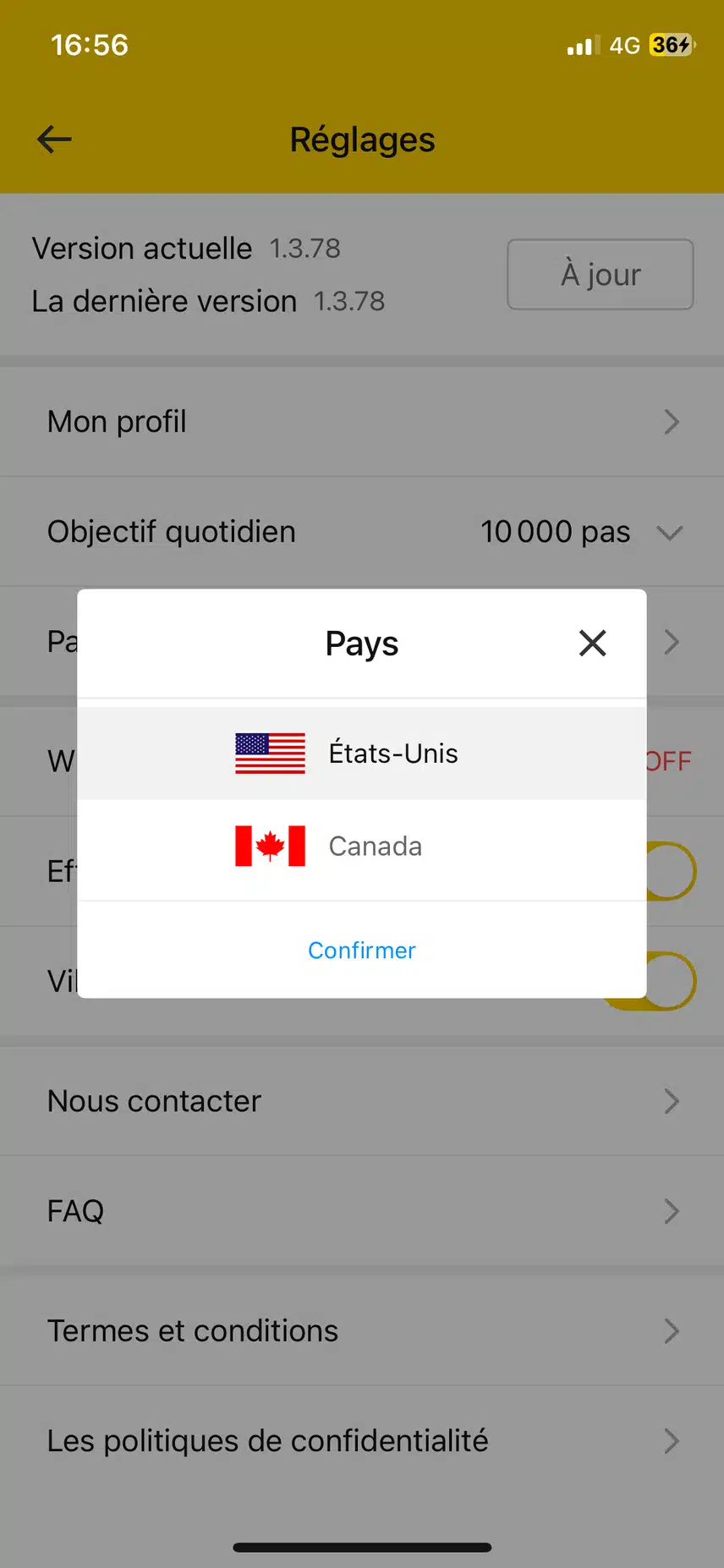Tap the À jour update button
This screenshot has width=724, height=1568.
(x=600, y=275)
